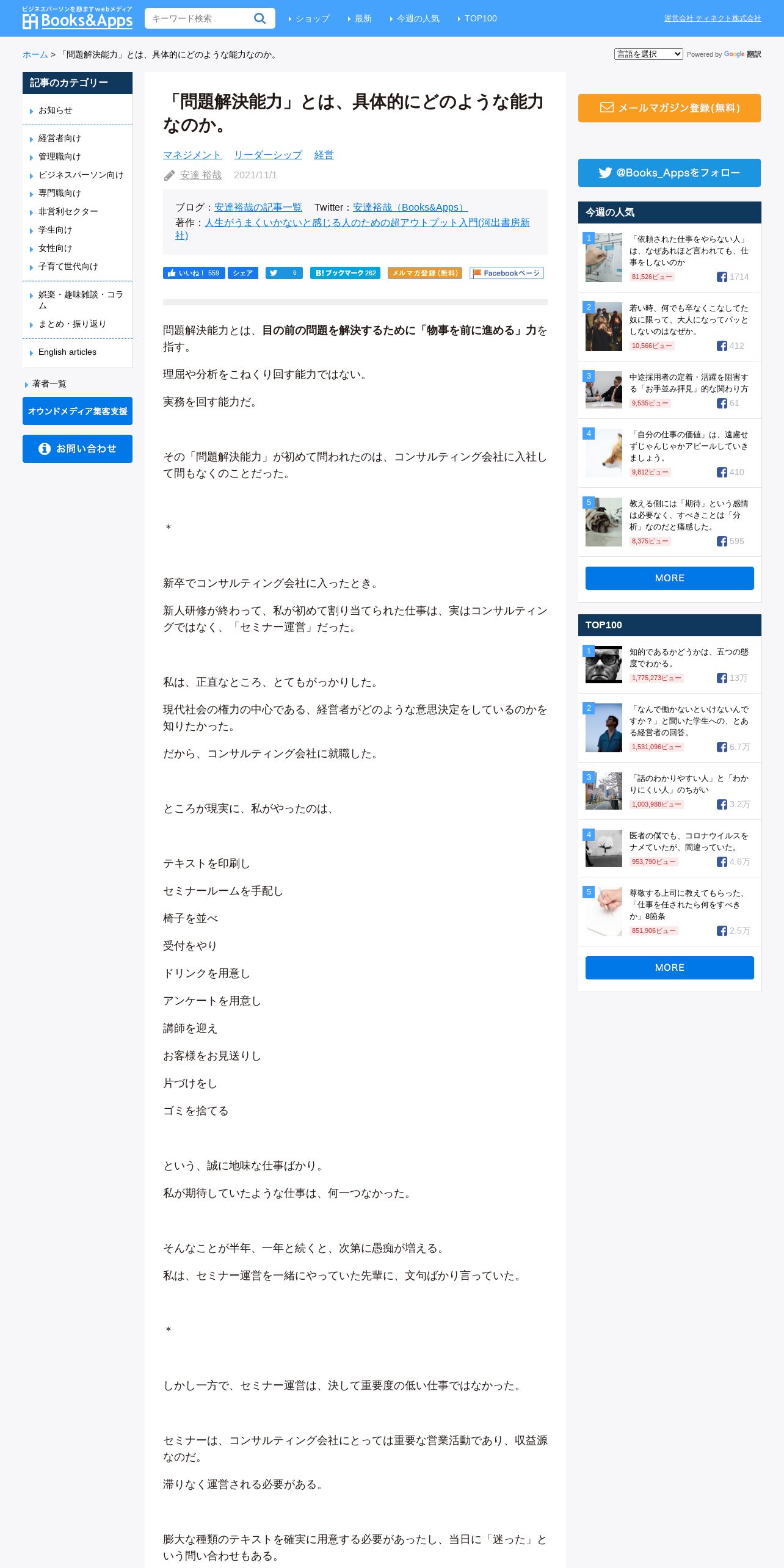Open the MORE button under 今週の人気
This screenshot has height=1568, width=784.
tap(670, 578)
